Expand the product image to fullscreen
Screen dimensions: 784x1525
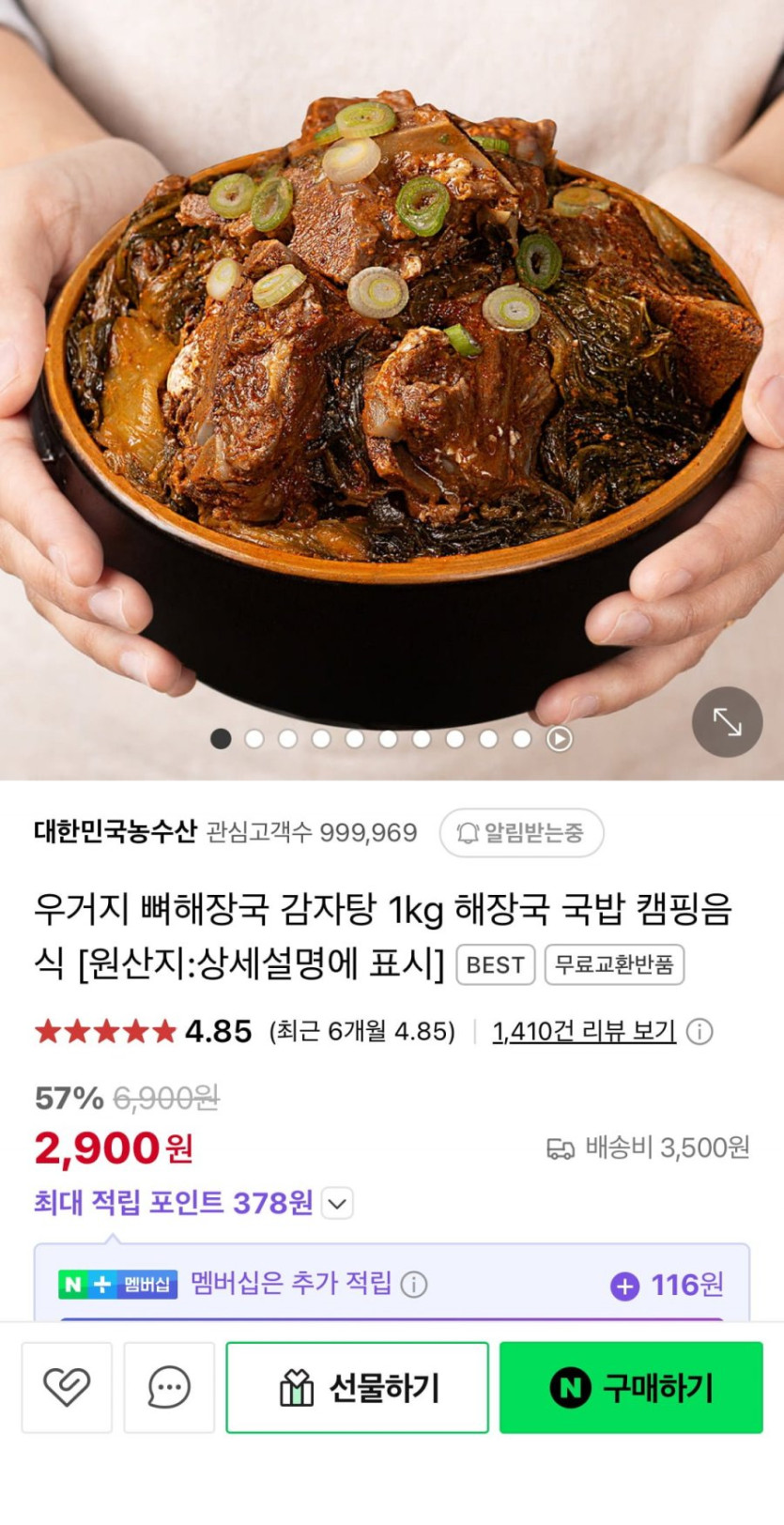(727, 721)
